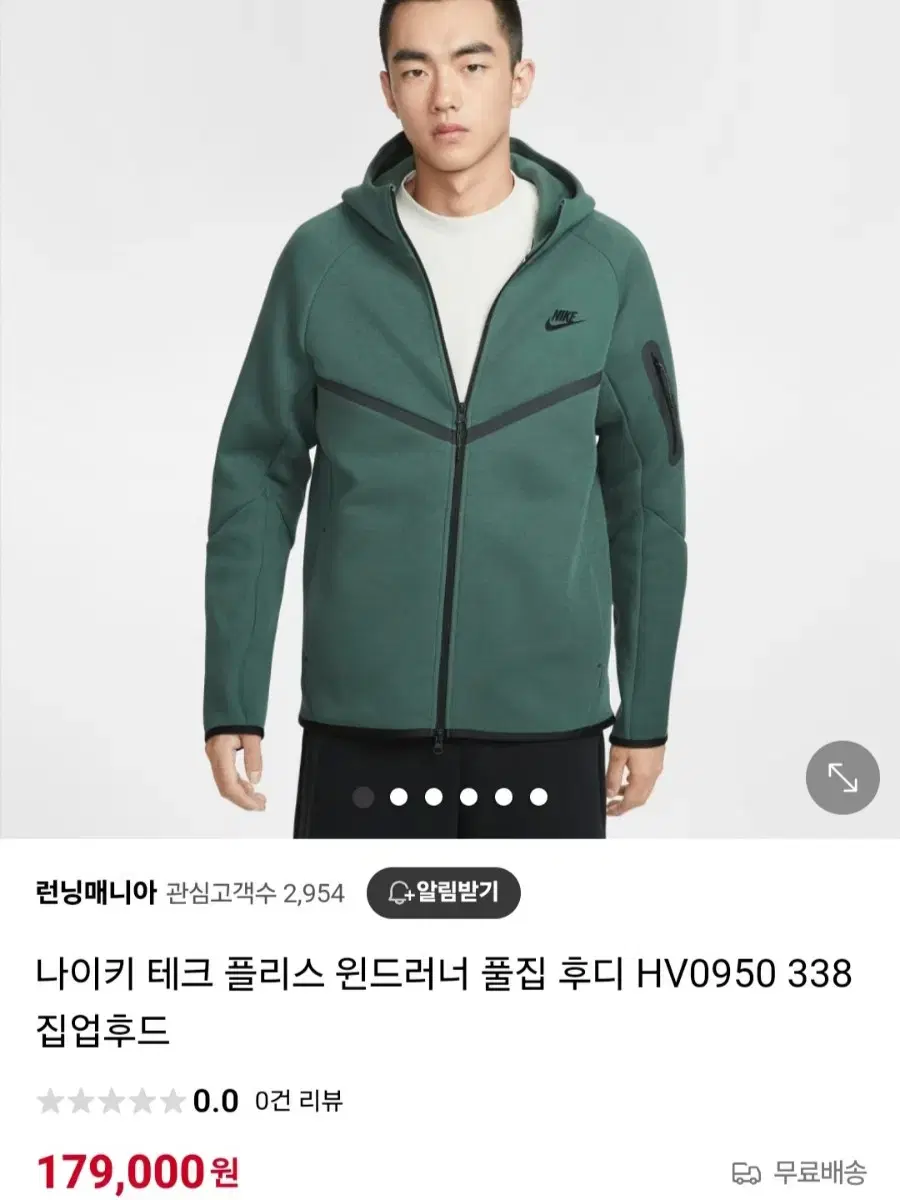Select the third carousel dot

pos(433,797)
